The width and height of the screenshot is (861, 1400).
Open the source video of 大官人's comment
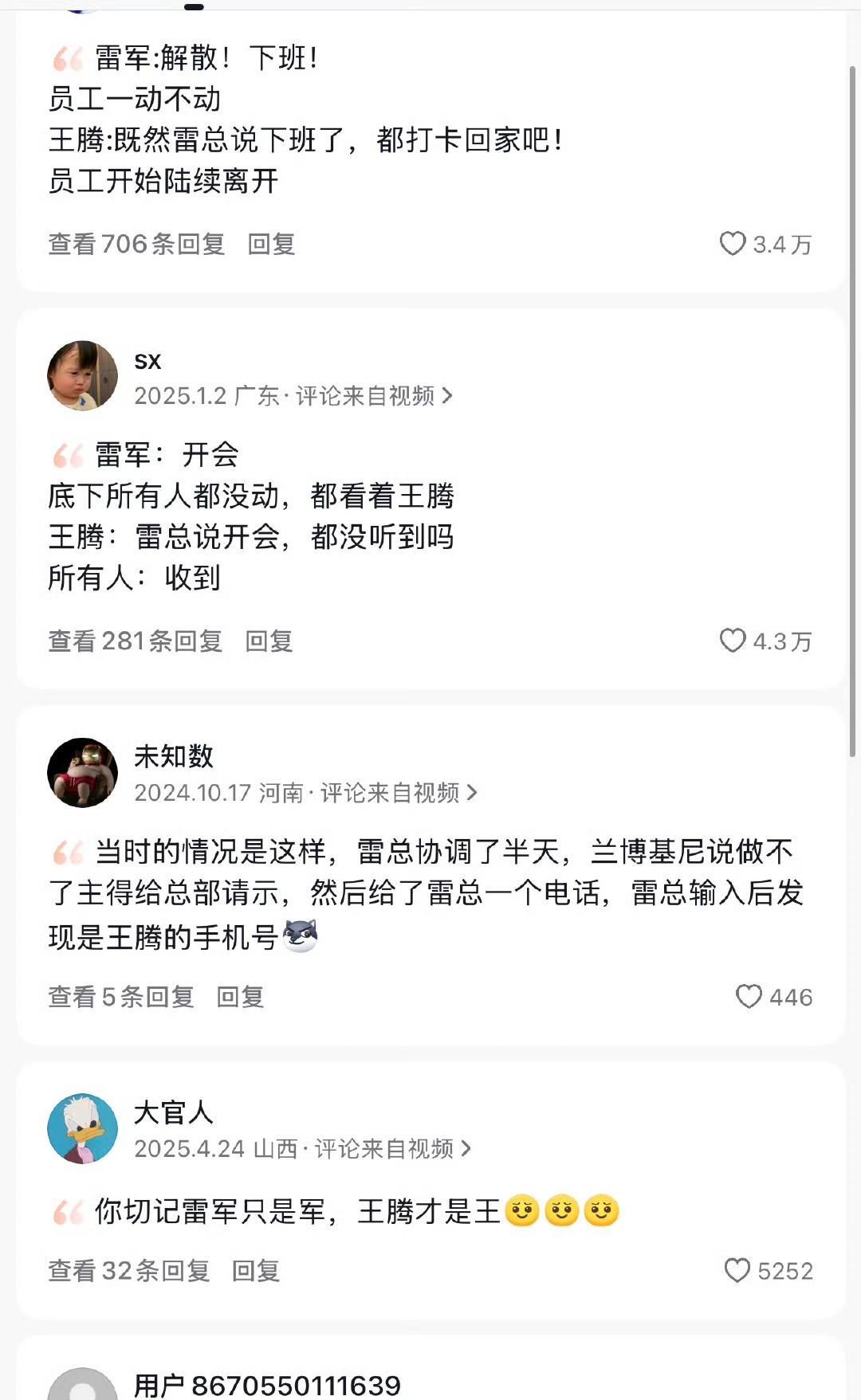point(391,1149)
